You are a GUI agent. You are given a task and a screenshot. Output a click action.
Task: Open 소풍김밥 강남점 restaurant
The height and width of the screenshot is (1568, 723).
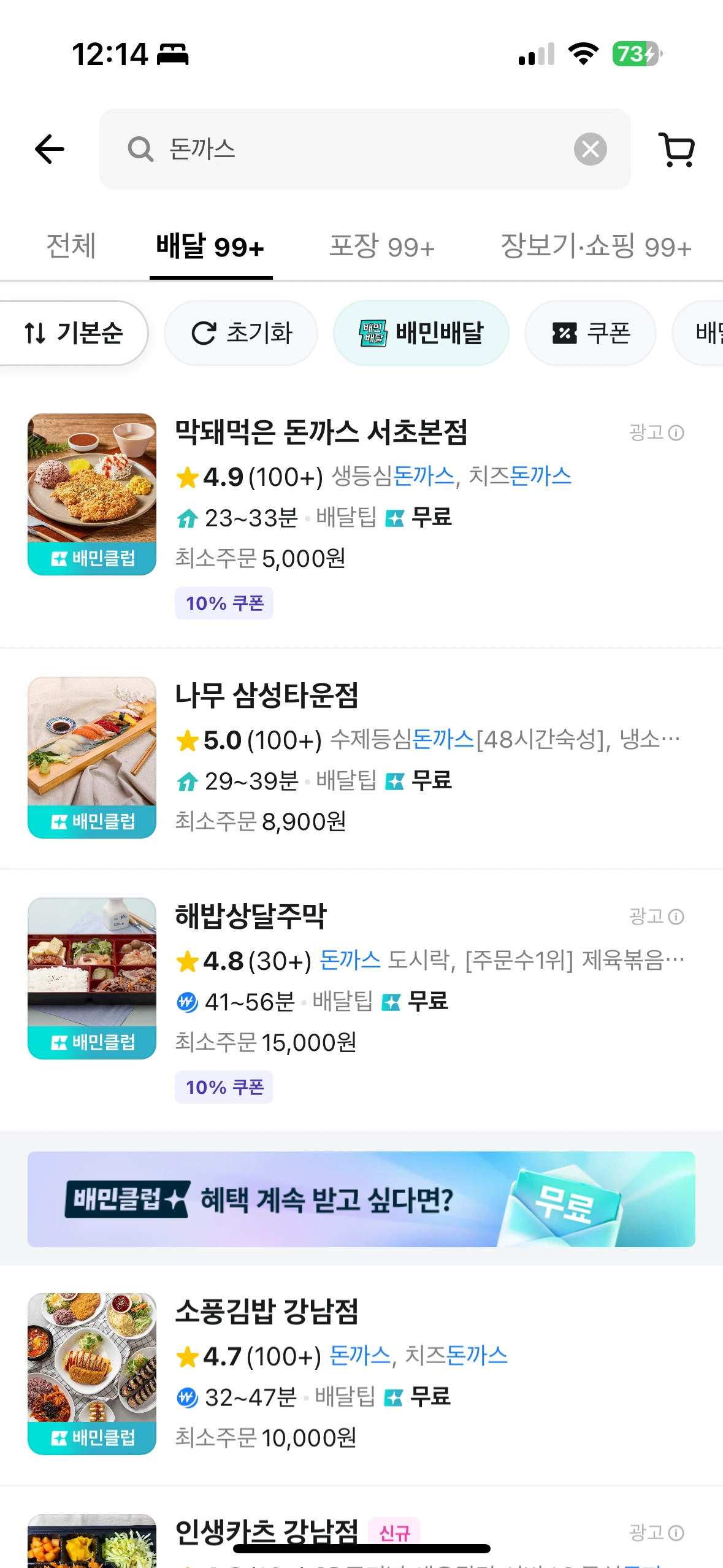tap(267, 1312)
